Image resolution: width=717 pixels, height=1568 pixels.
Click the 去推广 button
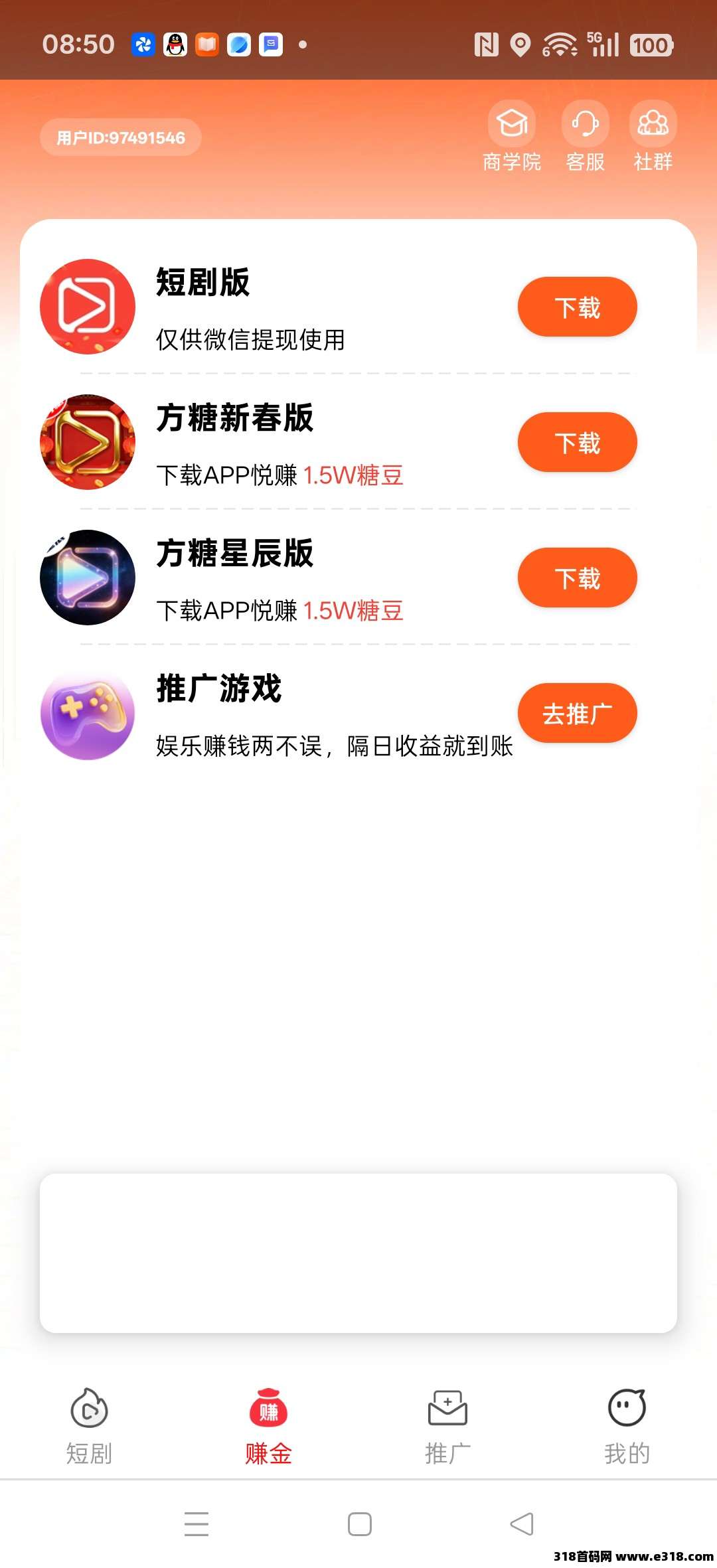pos(577,713)
